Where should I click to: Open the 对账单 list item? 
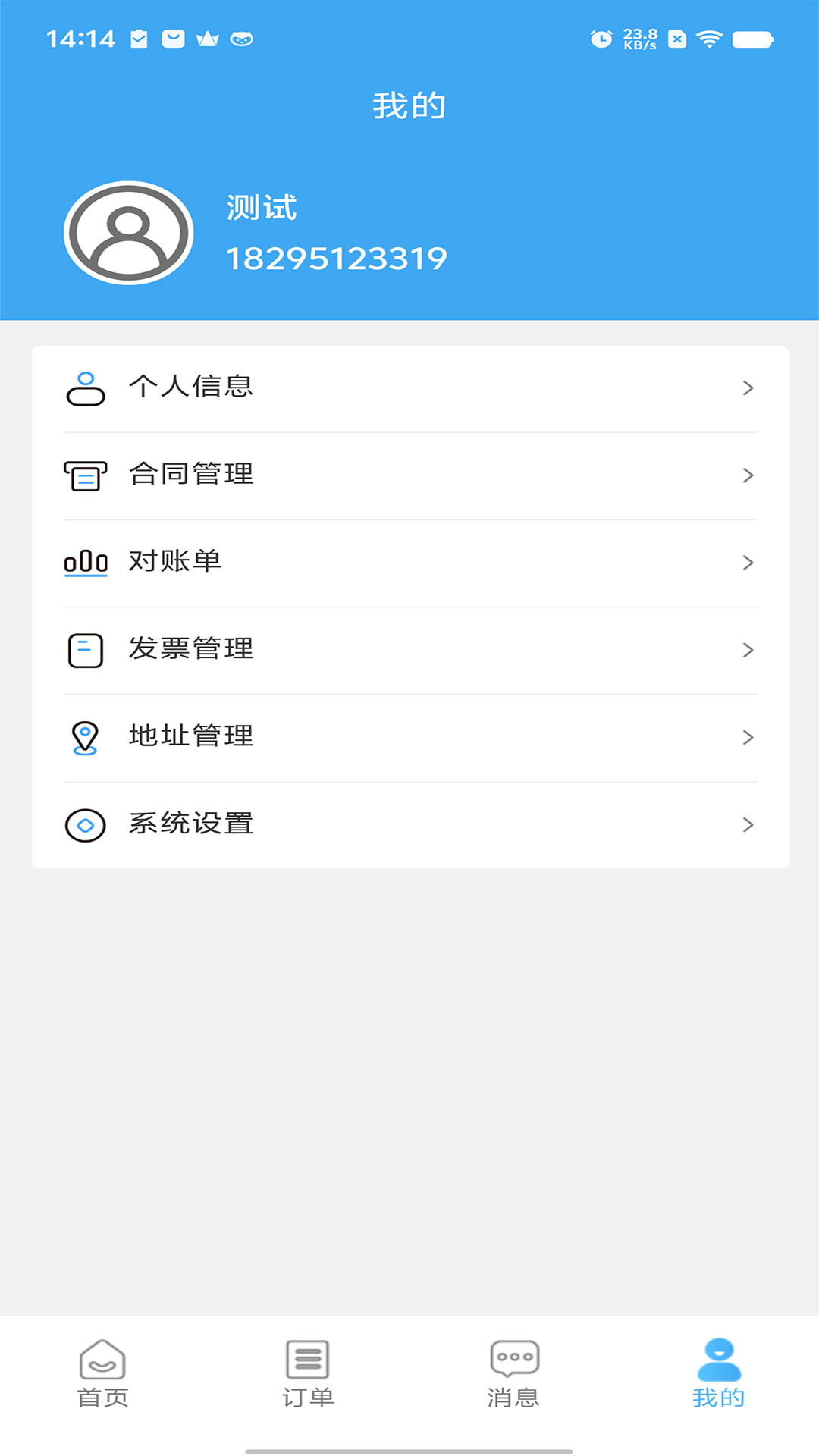pyautogui.click(x=409, y=562)
